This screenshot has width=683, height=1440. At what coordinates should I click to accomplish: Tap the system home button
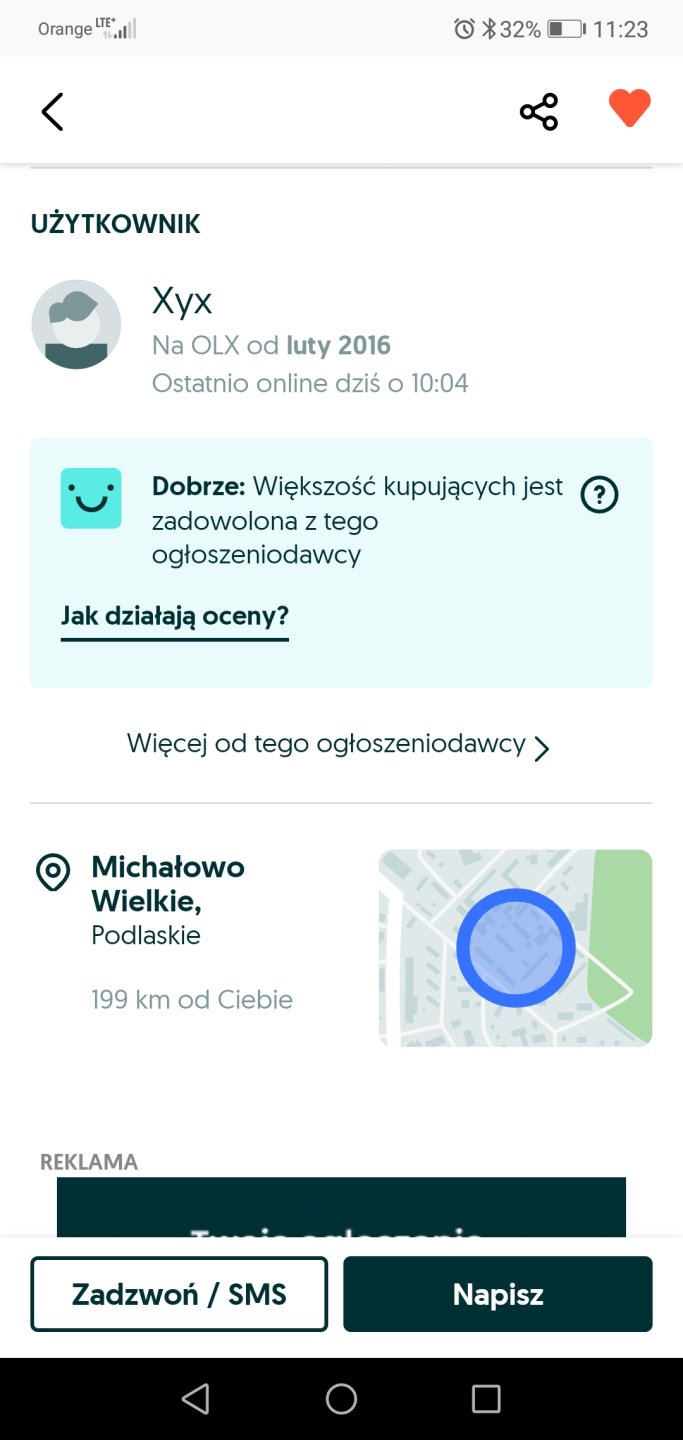pyautogui.click(x=341, y=1398)
